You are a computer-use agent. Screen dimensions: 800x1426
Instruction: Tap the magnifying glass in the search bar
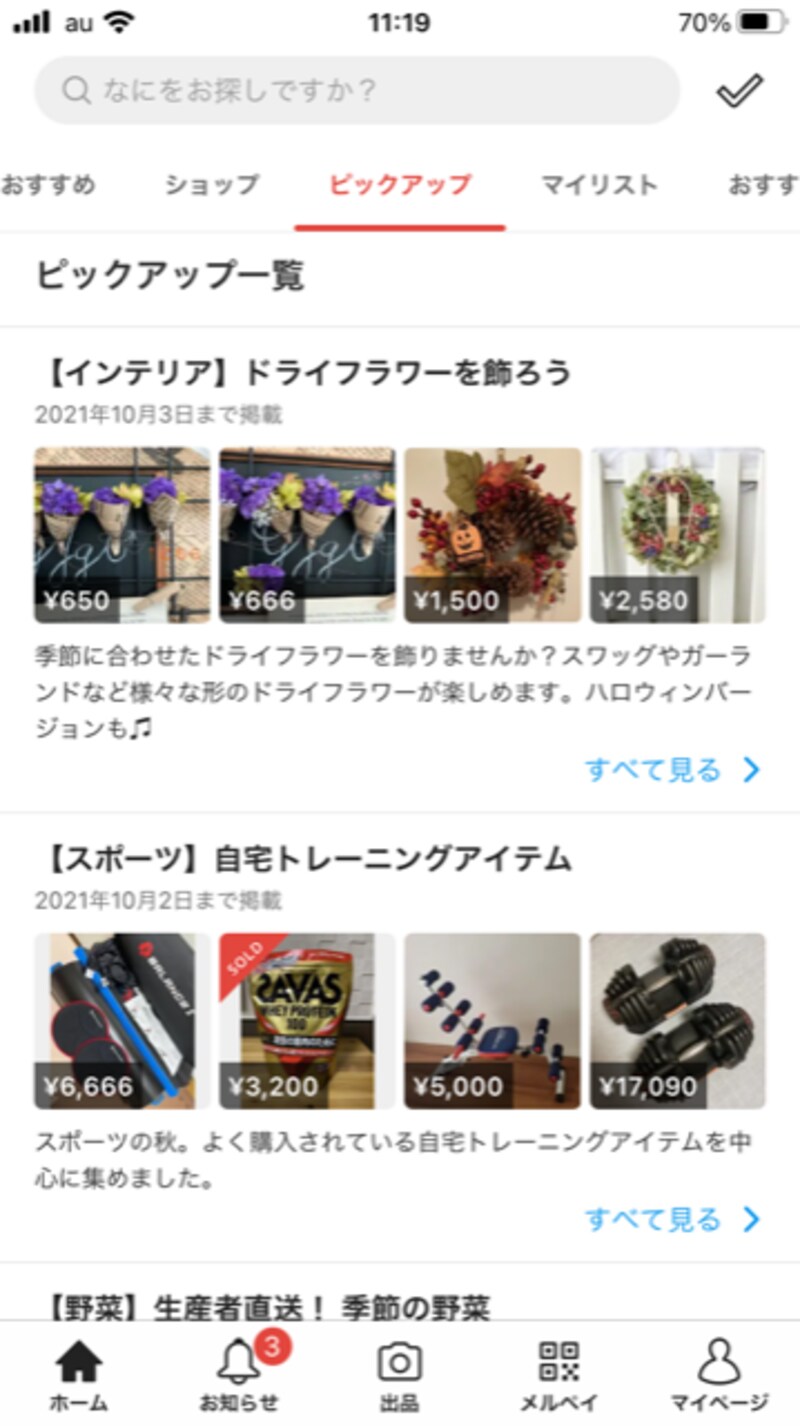(x=74, y=90)
